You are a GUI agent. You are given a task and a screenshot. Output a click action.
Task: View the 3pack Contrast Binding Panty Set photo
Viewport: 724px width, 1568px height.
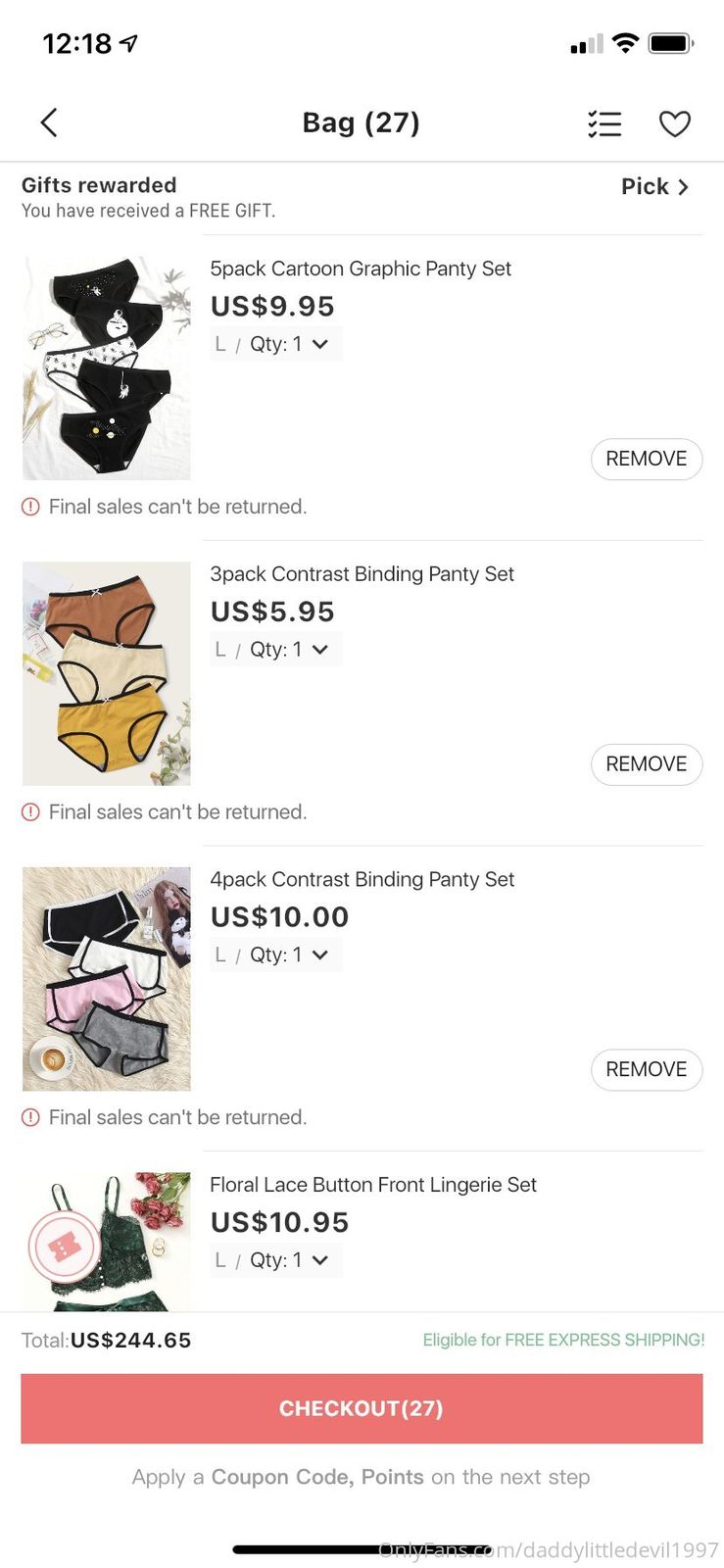pyautogui.click(x=106, y=673)
